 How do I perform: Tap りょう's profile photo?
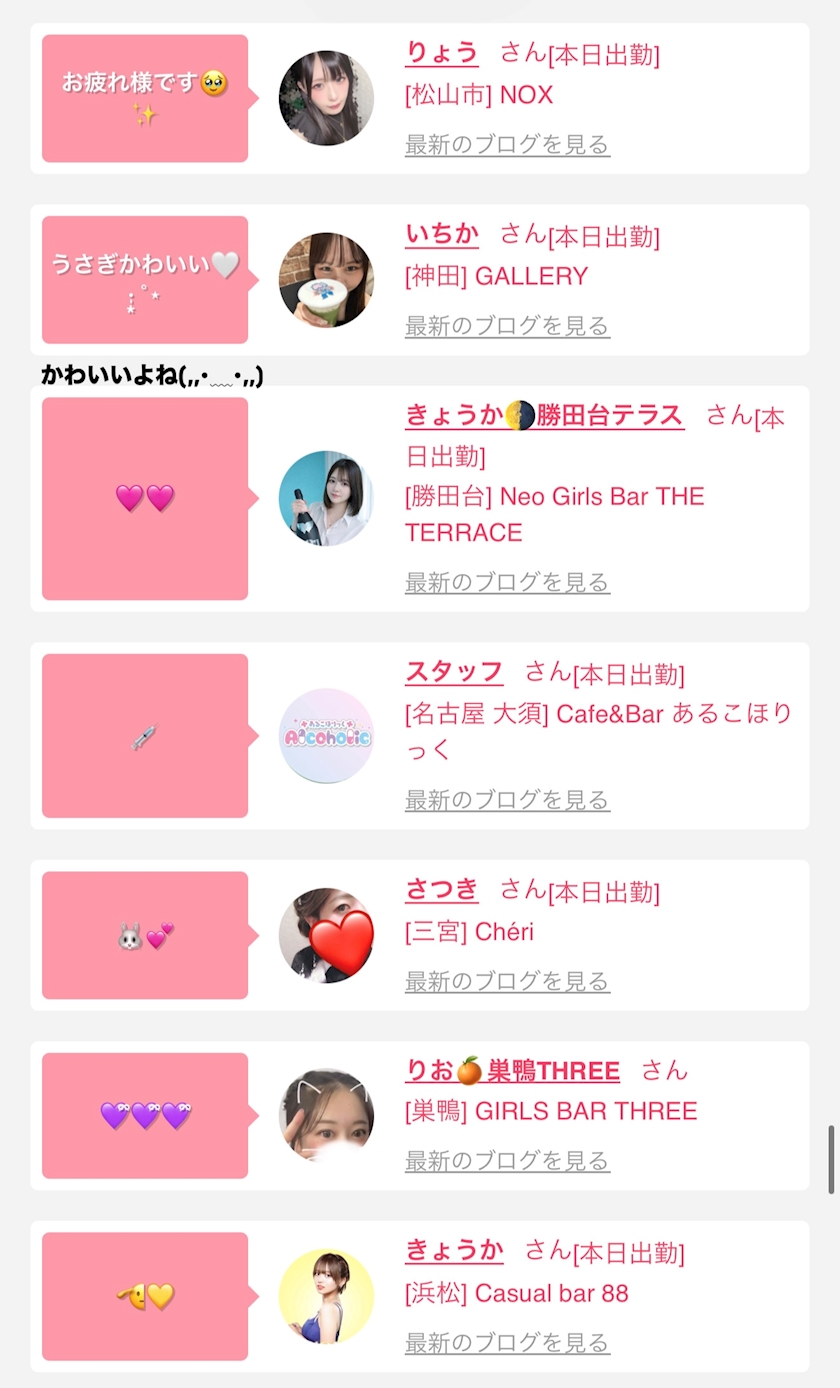coord(326,98)
